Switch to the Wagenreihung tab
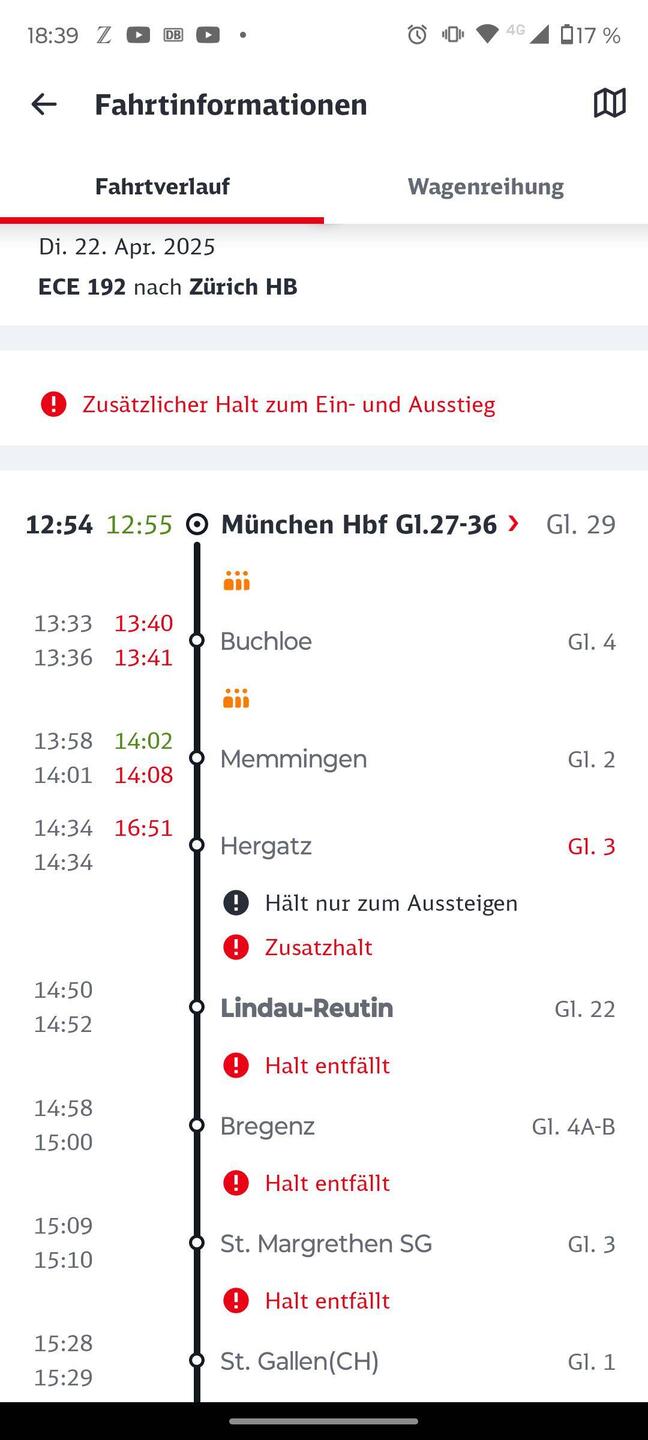This screenshot has width=648, height=1440. click(485, 187)
